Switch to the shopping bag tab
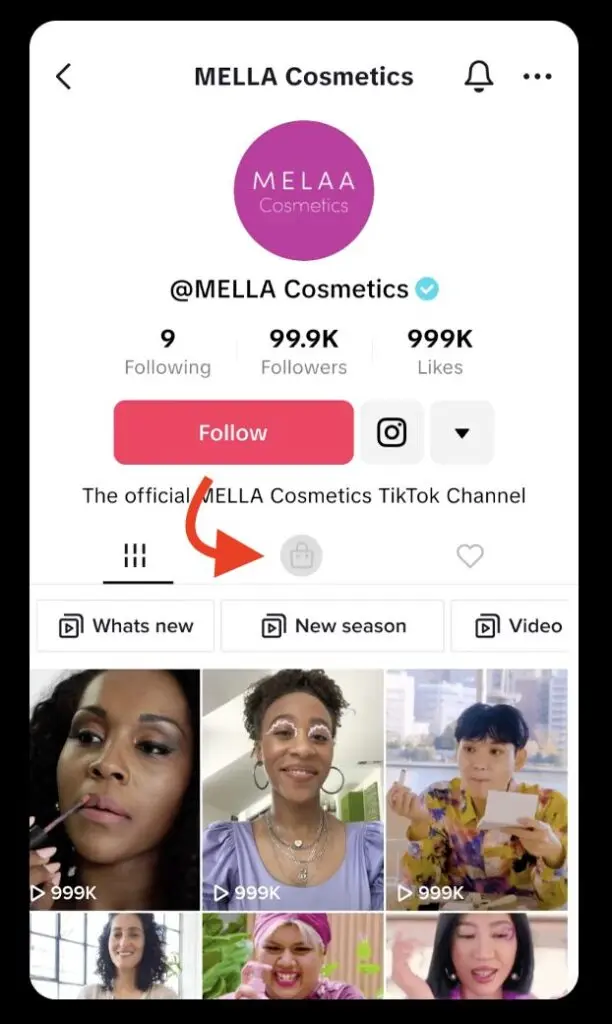The width and height of the screenshot is (612, 1024). click(x=301, y=556)
